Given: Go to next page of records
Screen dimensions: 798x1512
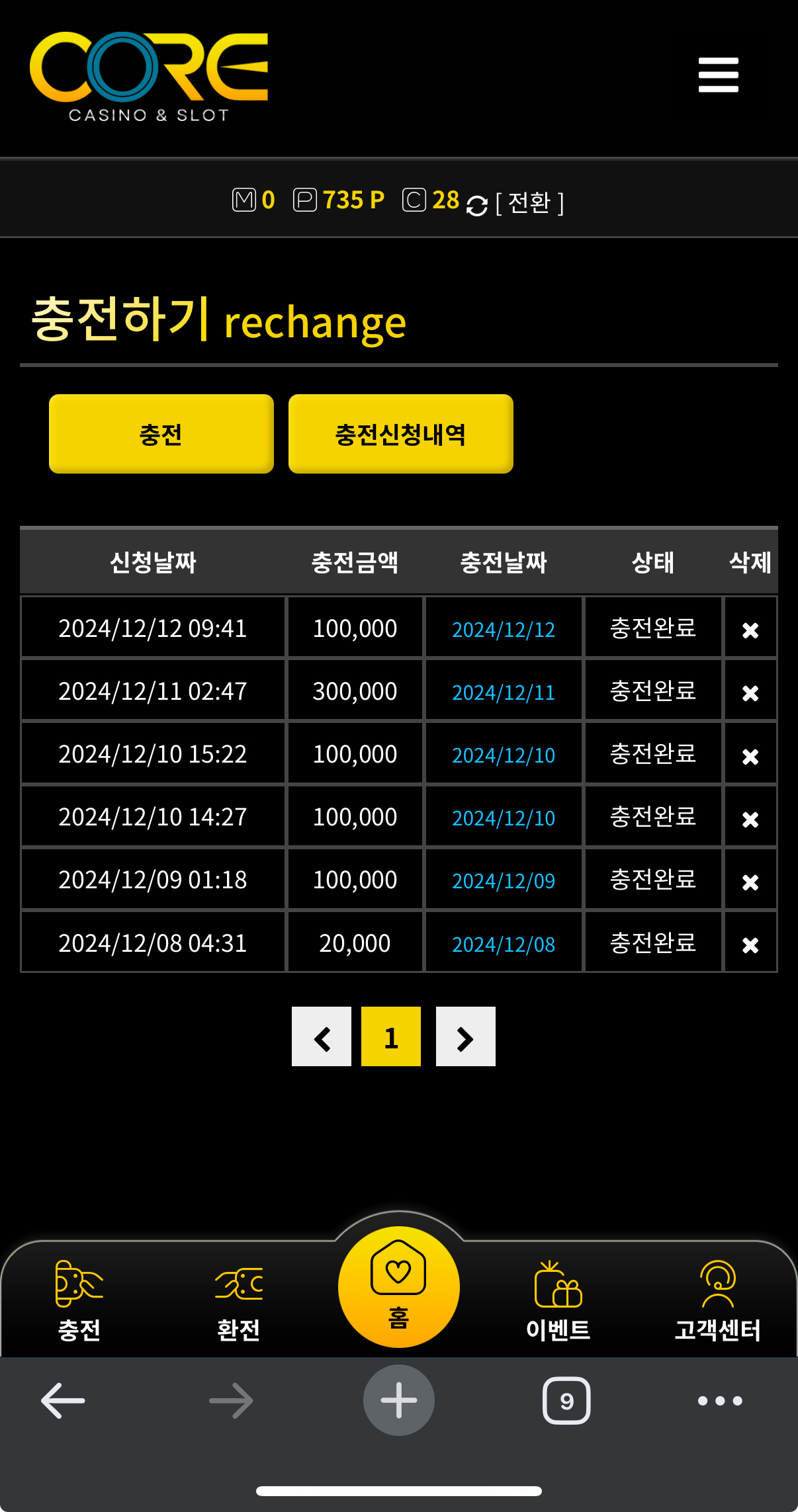Looking at the screenshot, I should tap(466, 1036).
